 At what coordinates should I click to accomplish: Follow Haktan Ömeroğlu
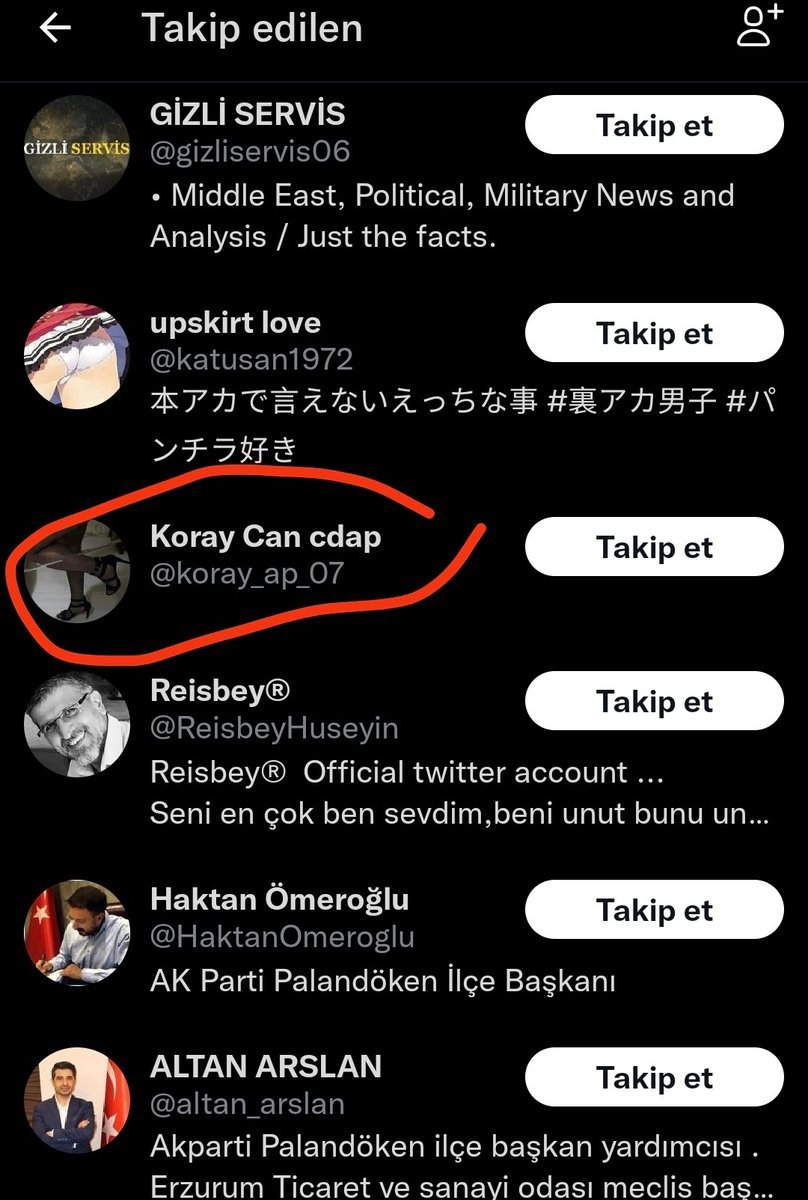pyautogui.click(x=654, y=911)
